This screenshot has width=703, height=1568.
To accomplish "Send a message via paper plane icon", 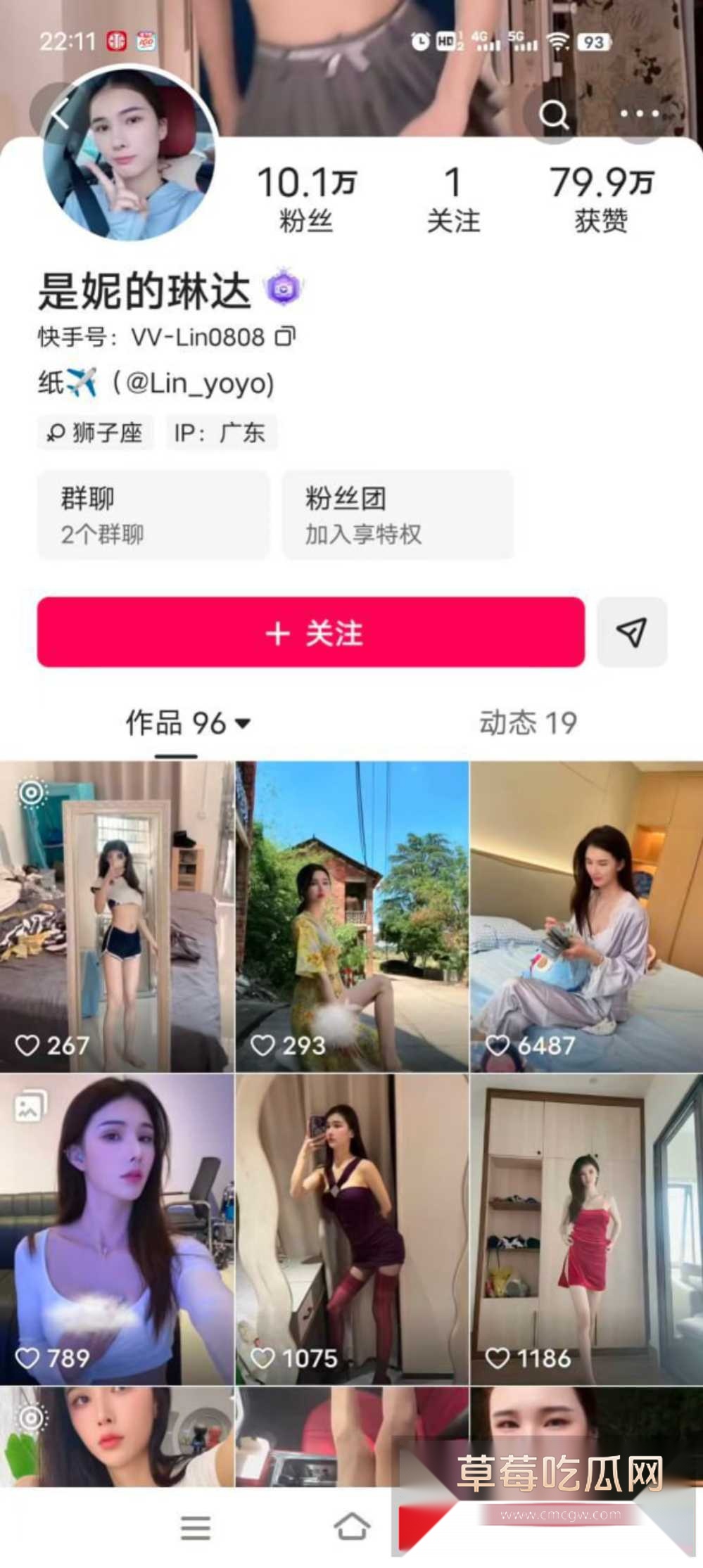I will tap(631, 632).
